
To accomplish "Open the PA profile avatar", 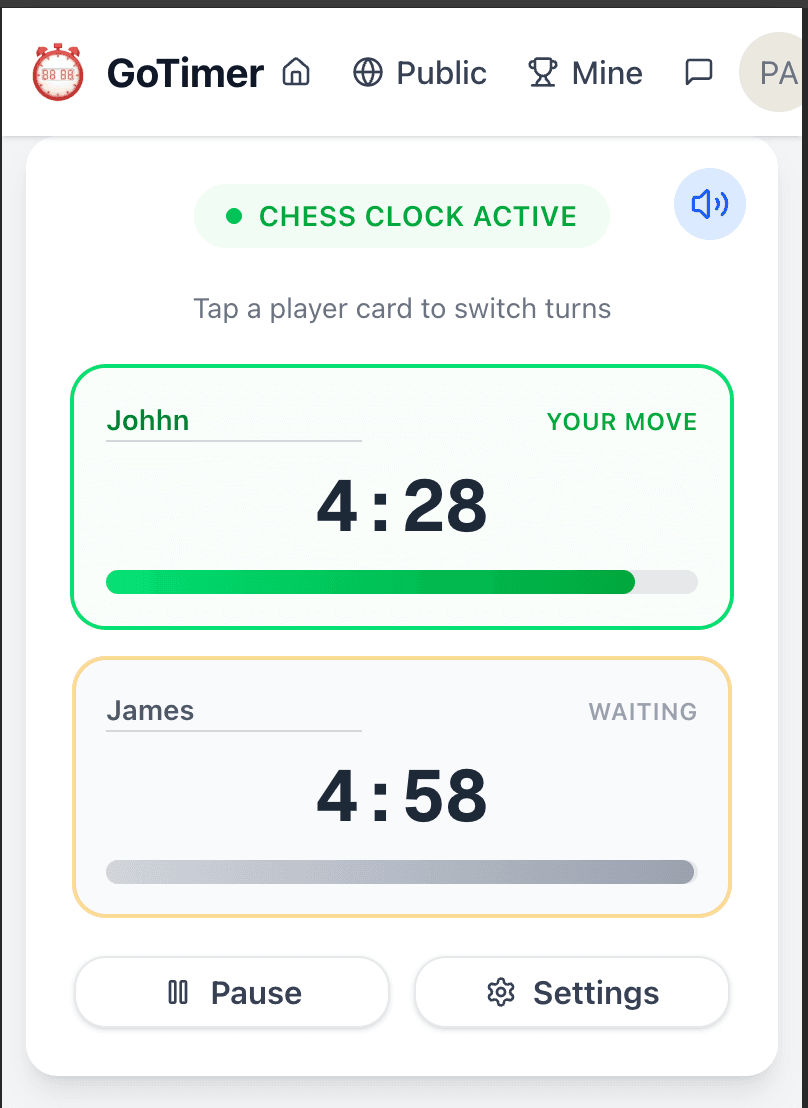I will (x=774, y=73).
